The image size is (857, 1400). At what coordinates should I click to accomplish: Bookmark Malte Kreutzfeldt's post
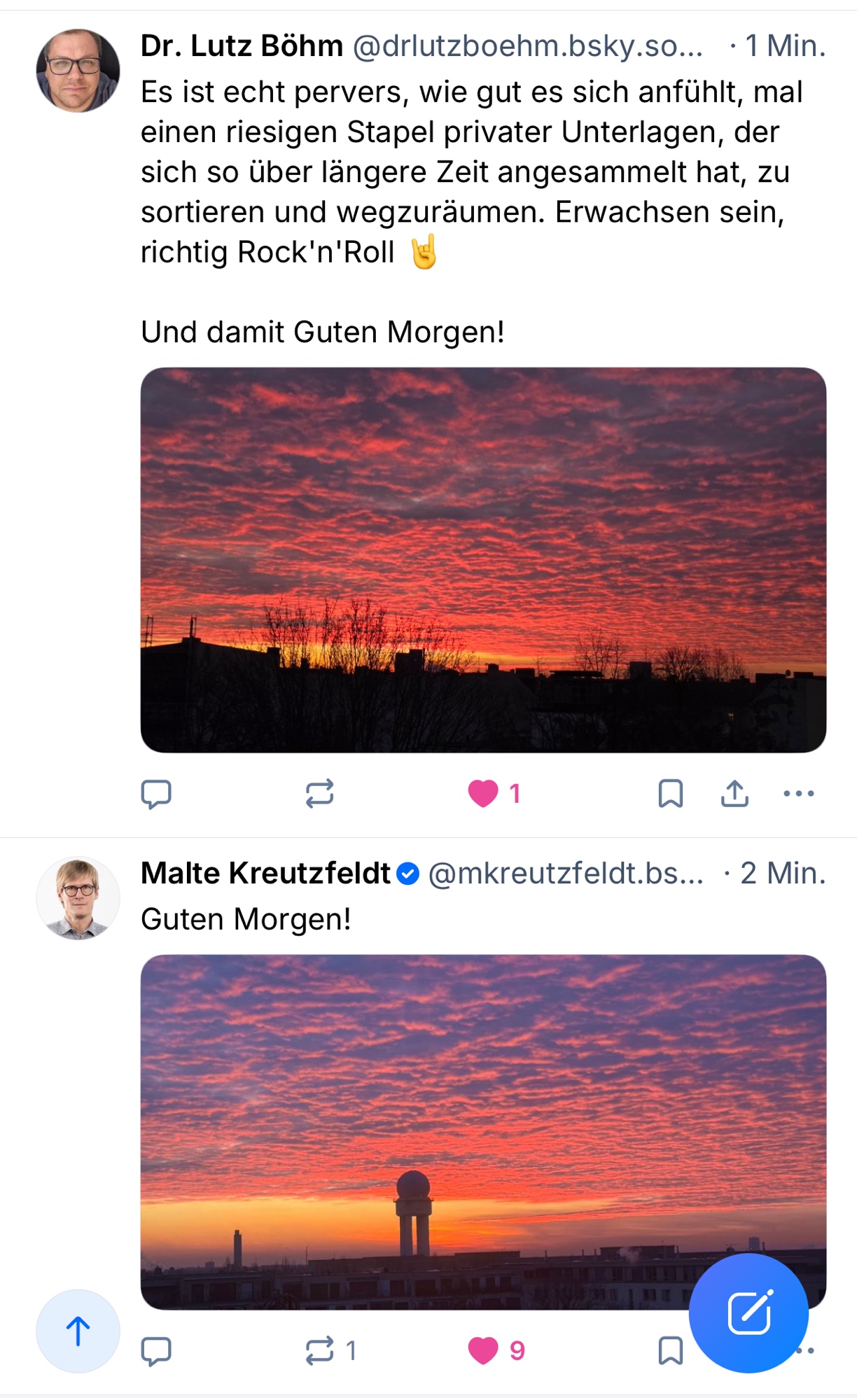[x=670, y=1351]
